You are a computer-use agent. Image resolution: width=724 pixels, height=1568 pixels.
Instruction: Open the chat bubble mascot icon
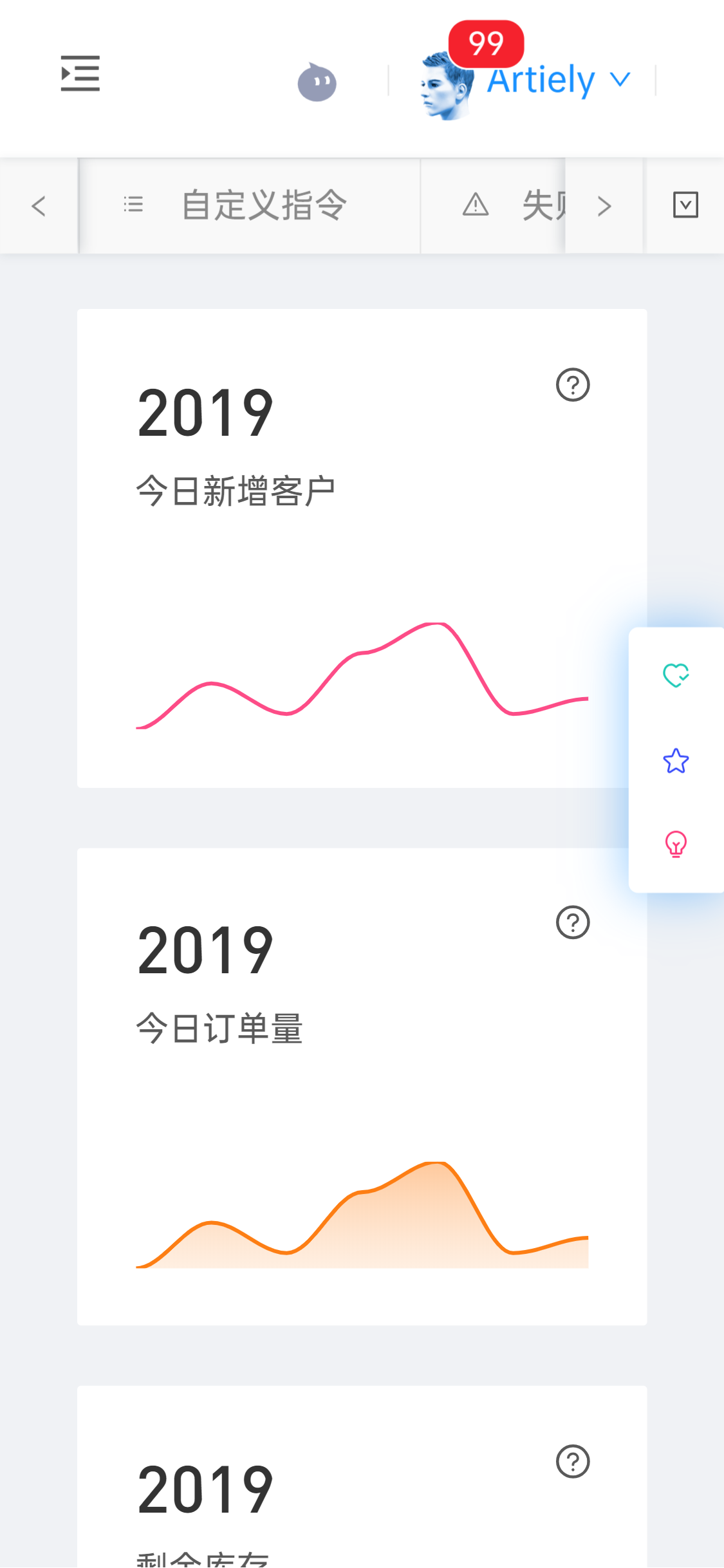tap(317, 82)
